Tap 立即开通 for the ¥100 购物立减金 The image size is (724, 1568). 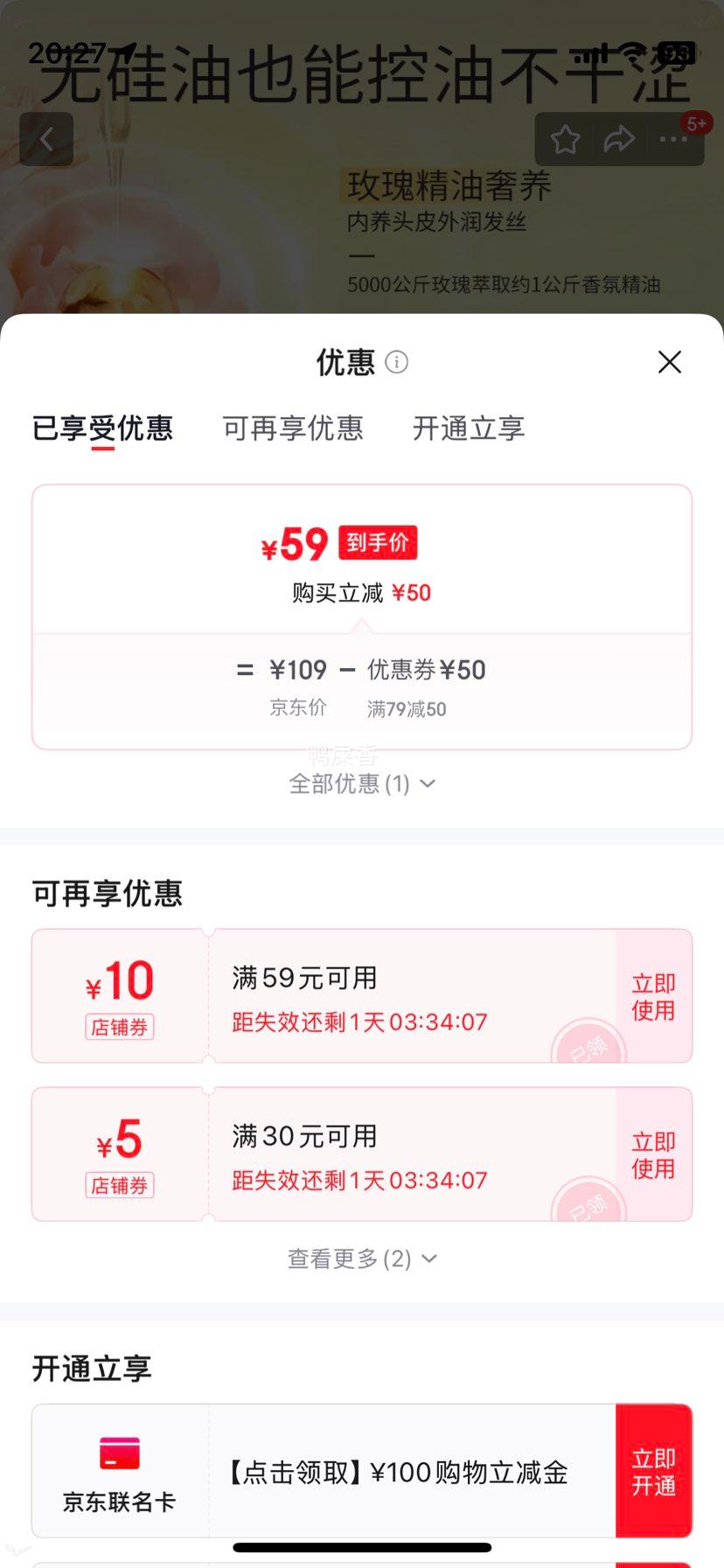click(653, 1470)
